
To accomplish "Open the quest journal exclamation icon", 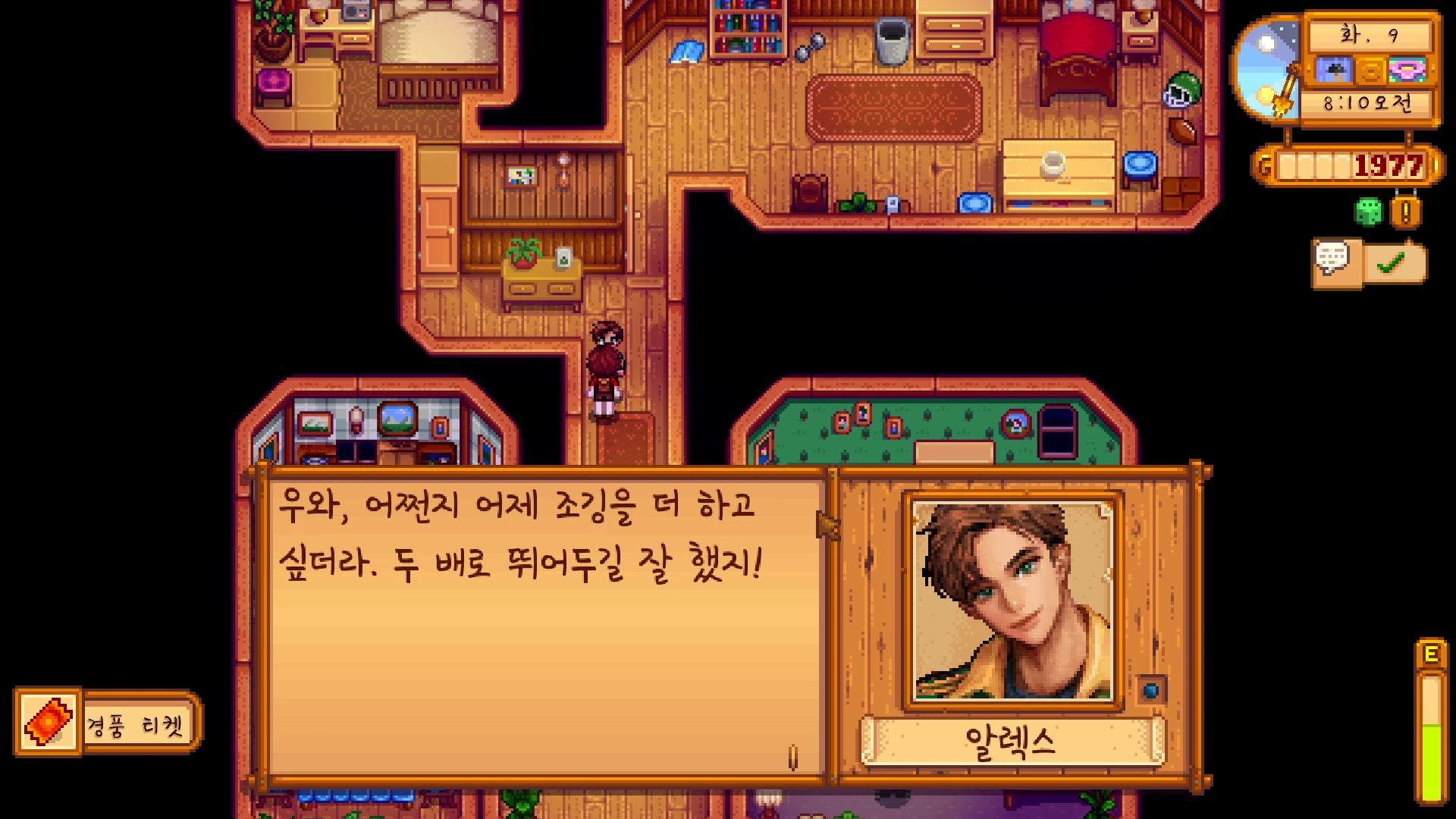I will 1405,212.
